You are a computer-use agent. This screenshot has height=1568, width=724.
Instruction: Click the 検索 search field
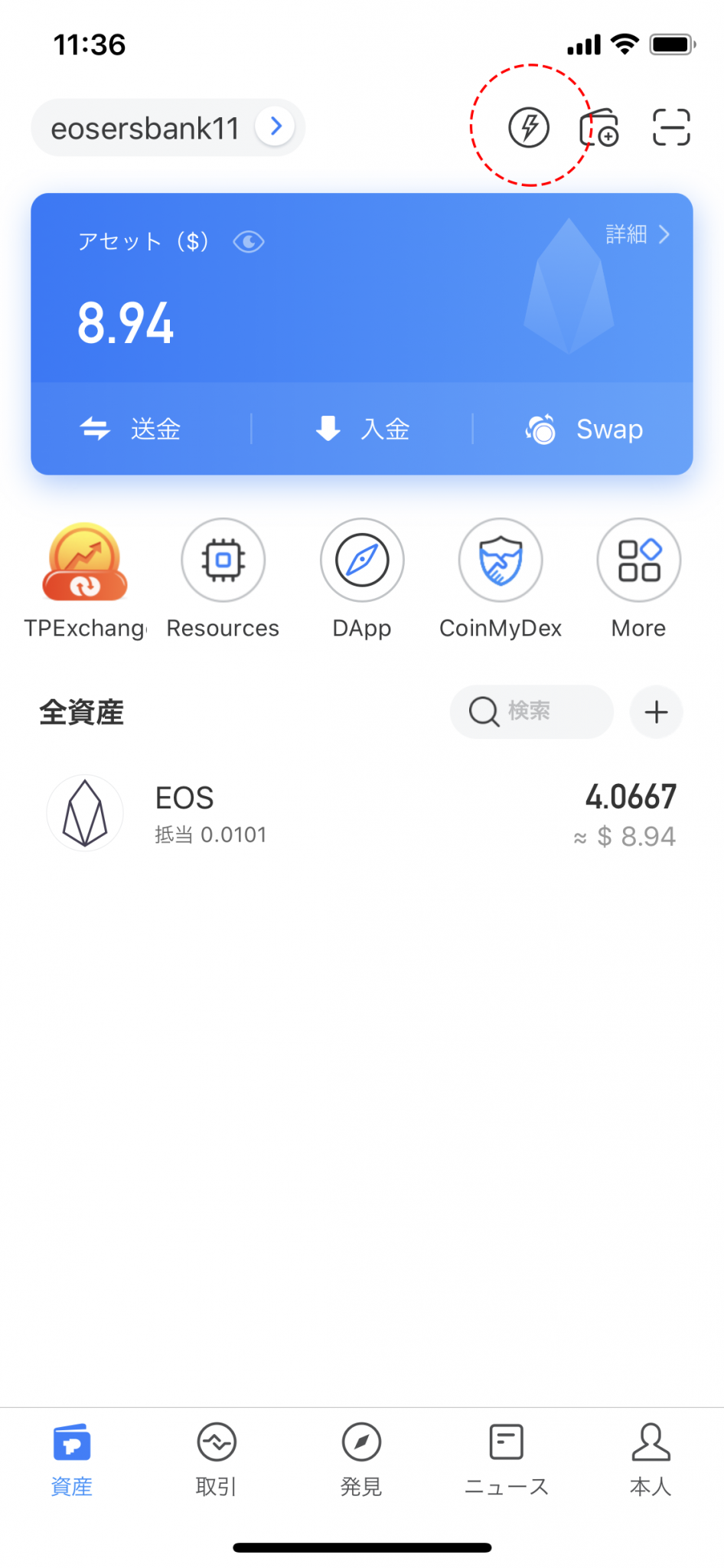click(530, 712)
